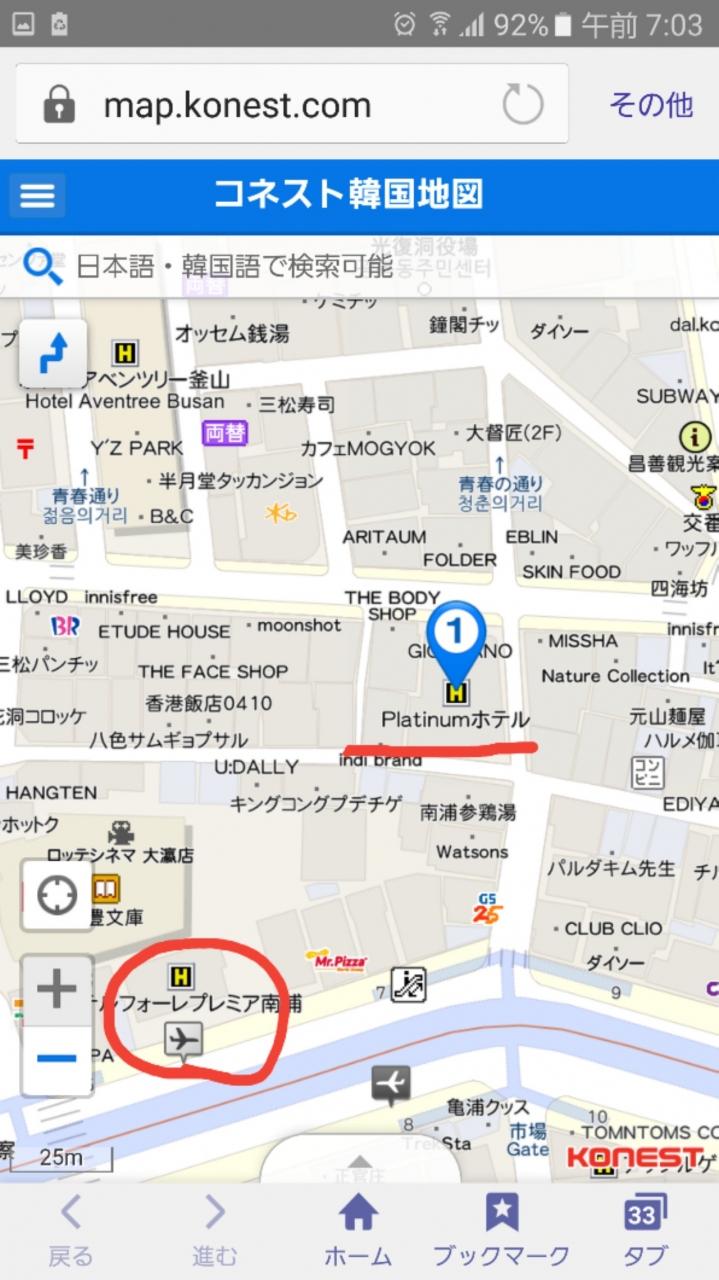Open the その他 browser menu
719x1280 pixels.
pos(651,105)
